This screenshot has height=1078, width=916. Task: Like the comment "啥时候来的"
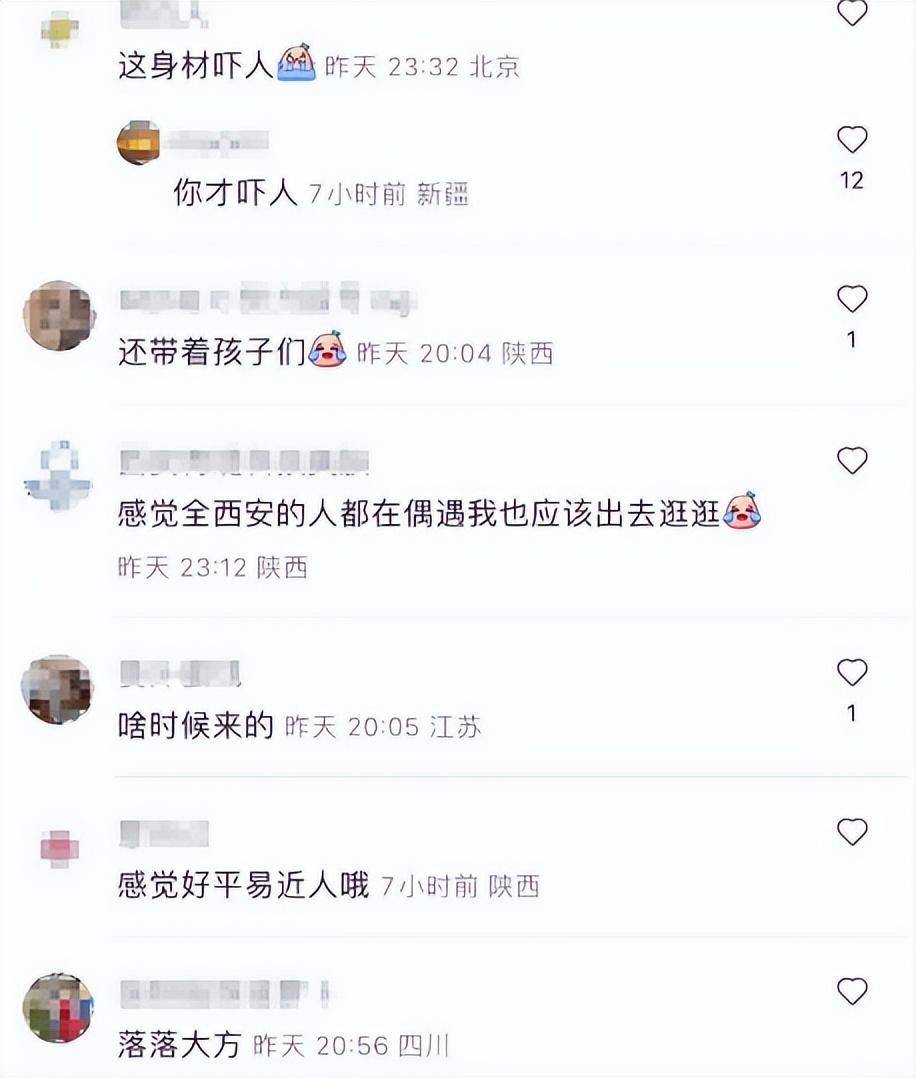pyautogui.click(x=851, y=673)
